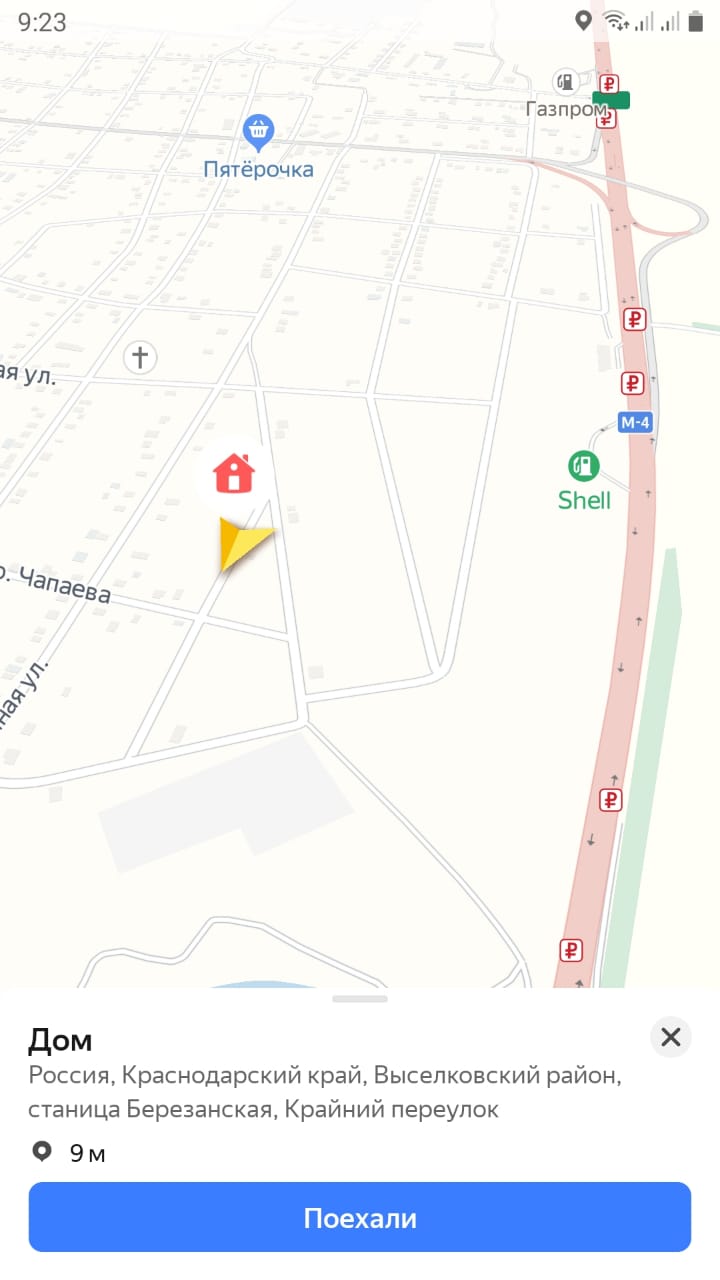Screen dimensions: 720x1280
Task: Close the Дом location card
Action: click(x=670, y=1037)
